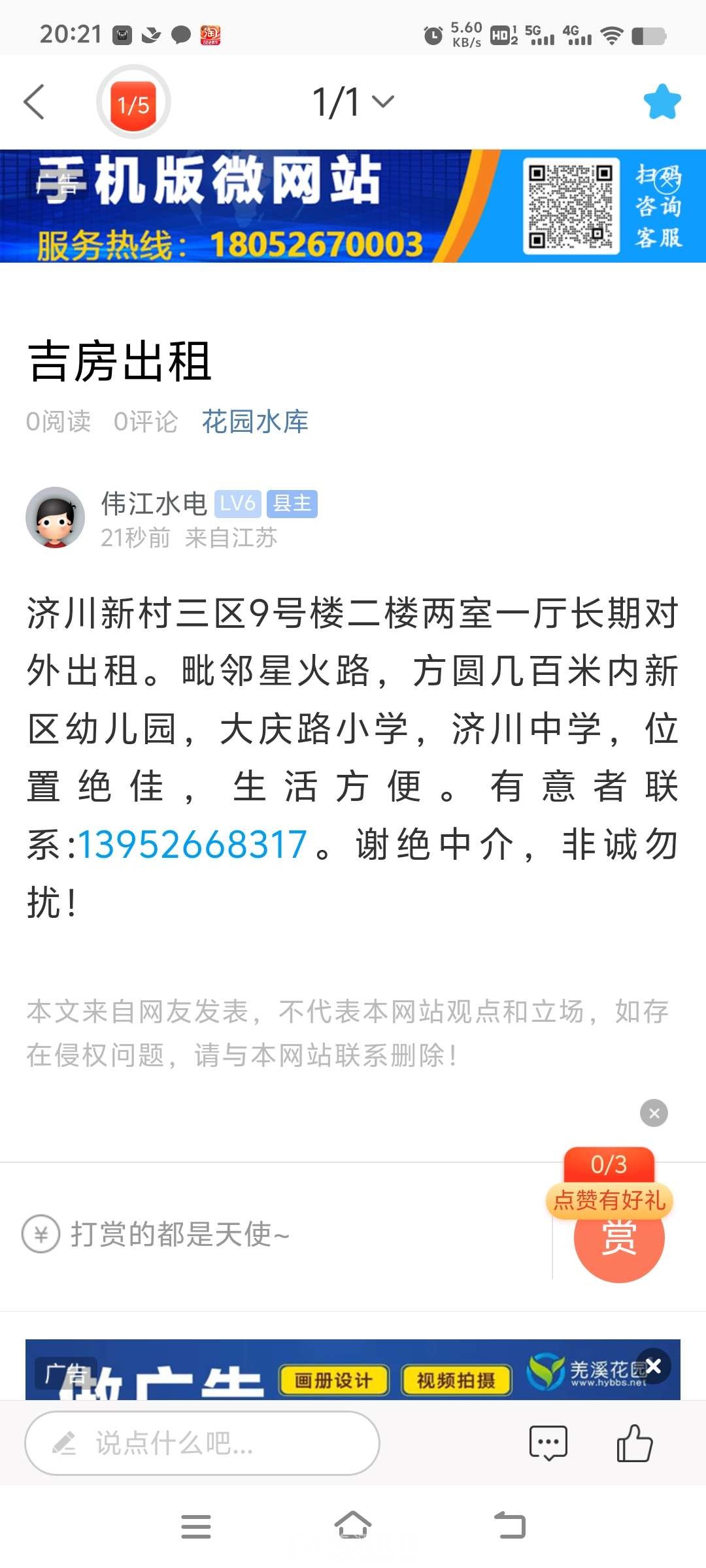
Task: Close the 羌溪花园 bottom advertisement
Action: 653,1366
